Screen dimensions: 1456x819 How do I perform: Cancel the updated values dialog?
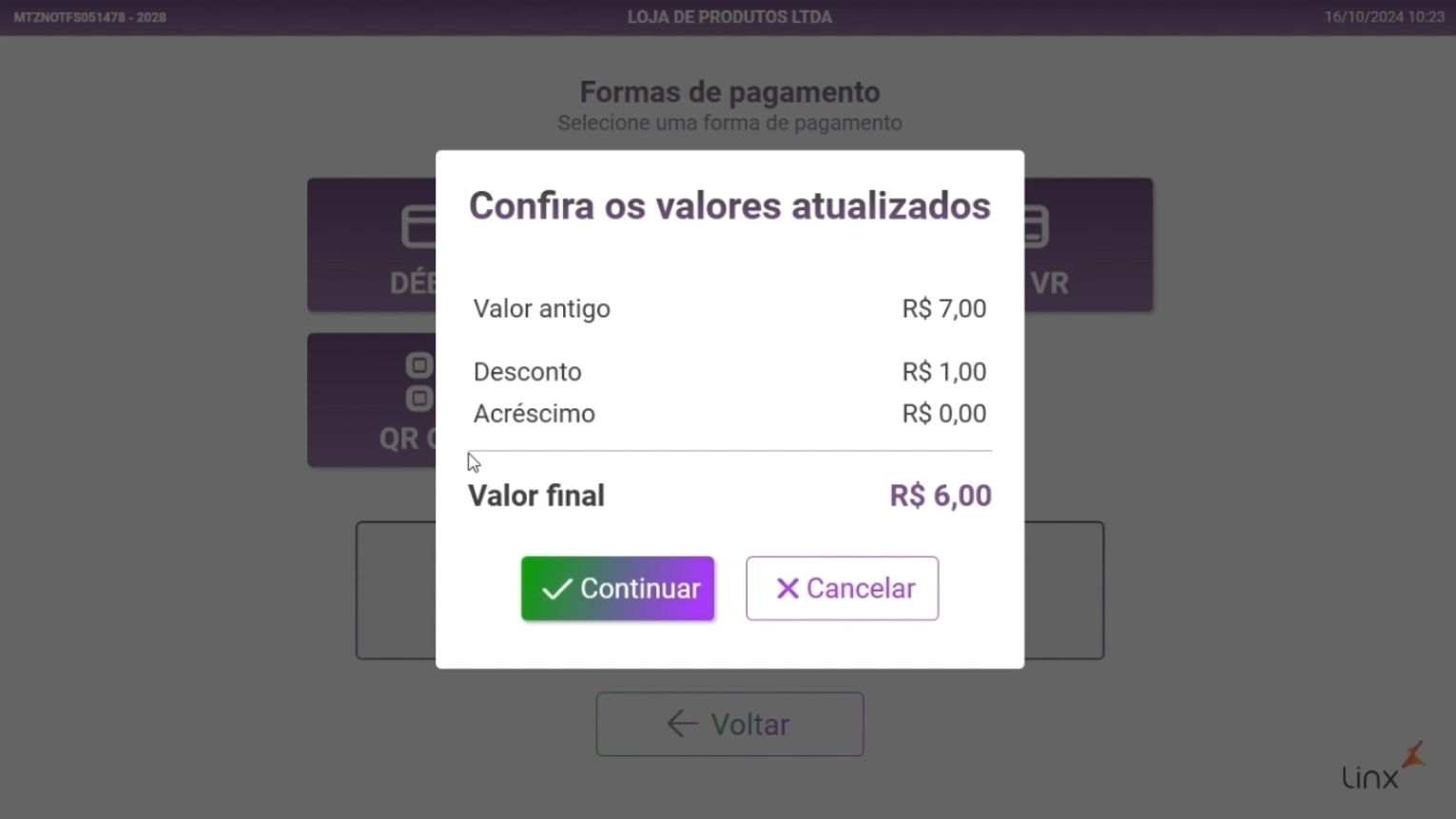pos(842,588)
